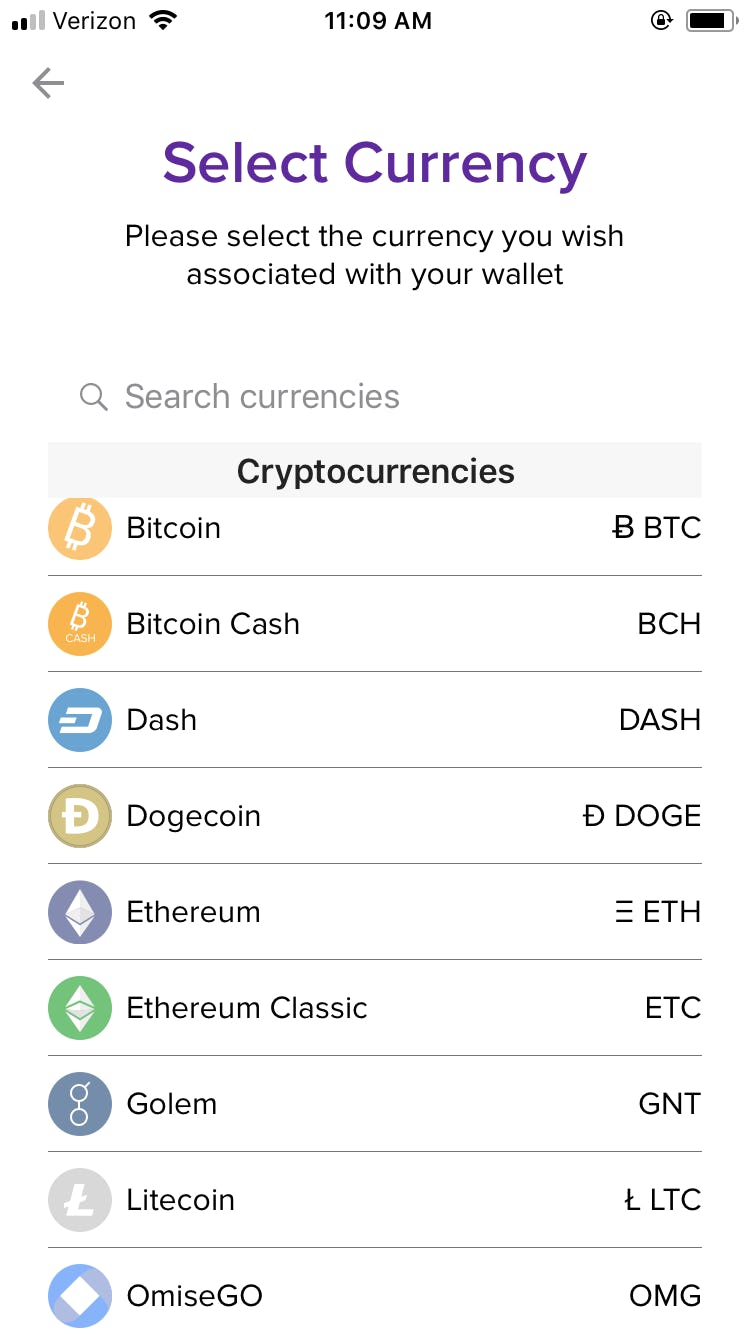Image resolution: width=750 pixels, height=1334 pixels.
Task: Select the OmiseGO diamond icon
Action: 80,1296
